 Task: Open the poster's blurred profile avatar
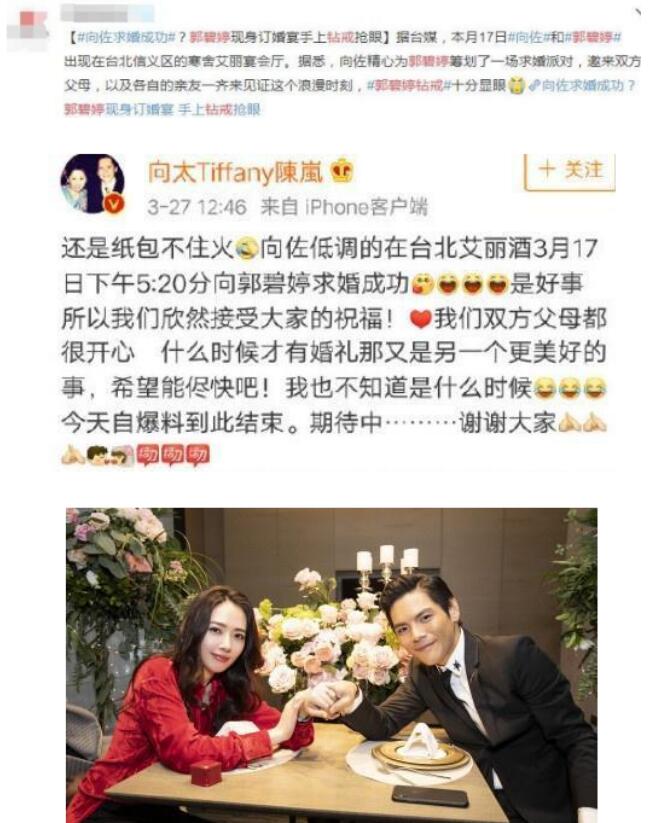(25, 27)
